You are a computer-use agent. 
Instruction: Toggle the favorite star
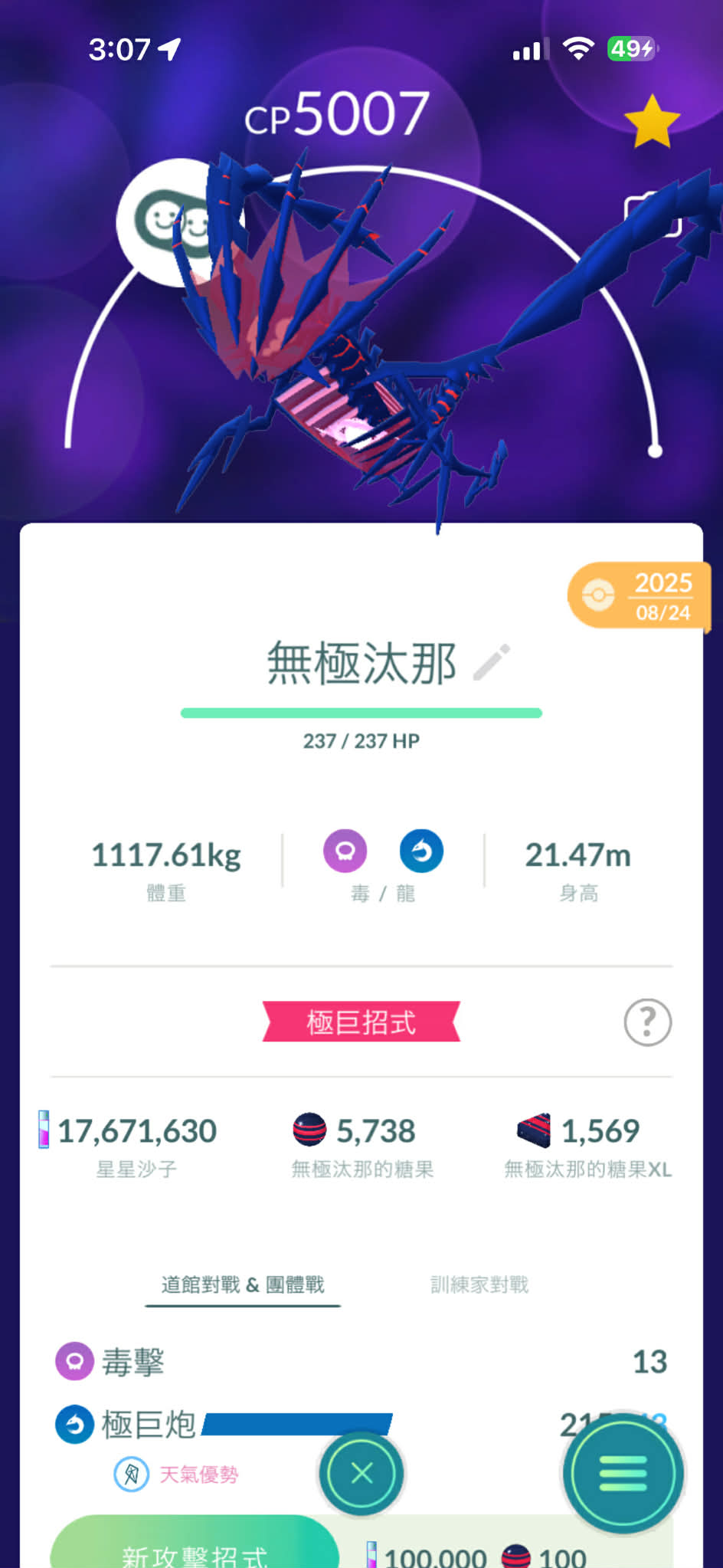point(652,122)
